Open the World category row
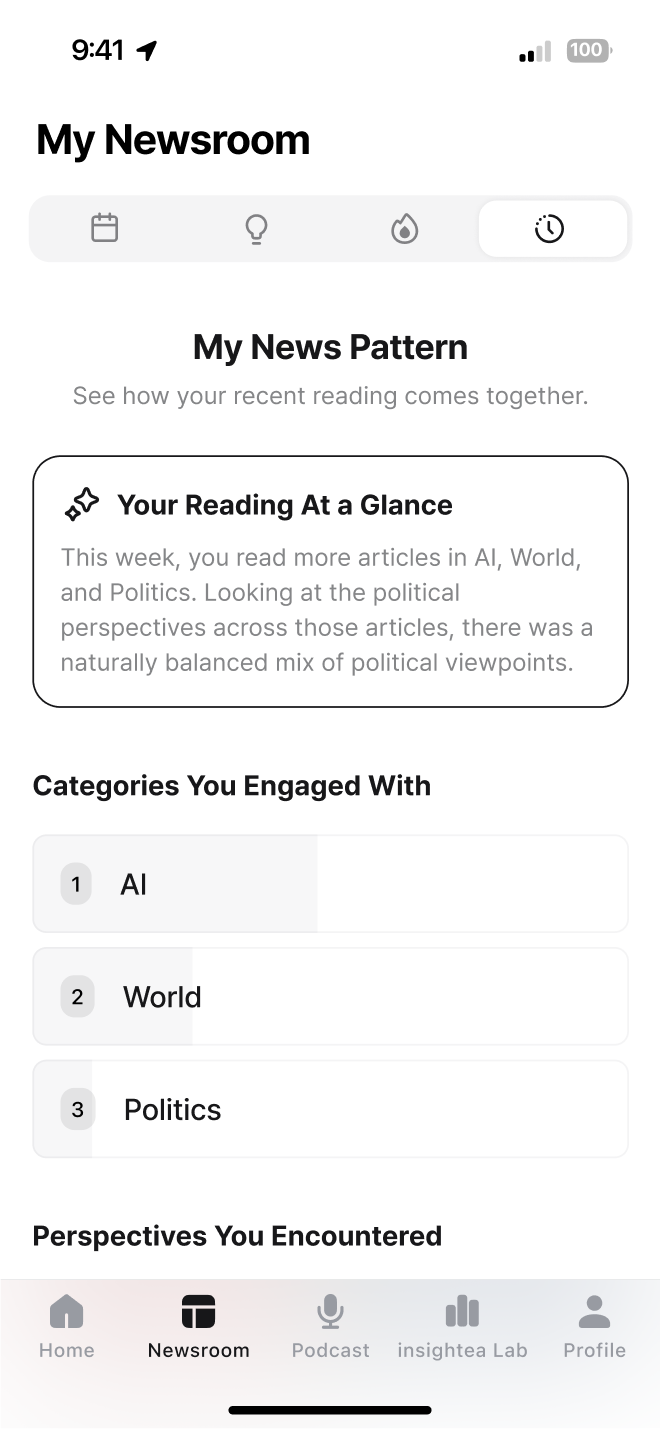This screenshot has width=660, height=1430. point(330,997)
